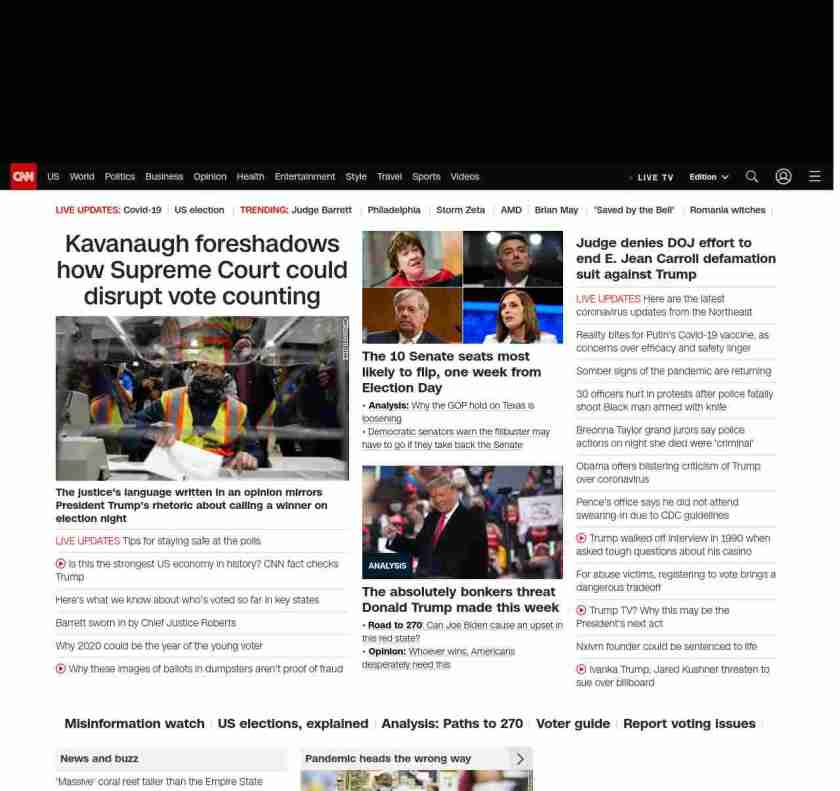Go to the CNN home logo
This screenshot has width=840, height=791.
24,177
